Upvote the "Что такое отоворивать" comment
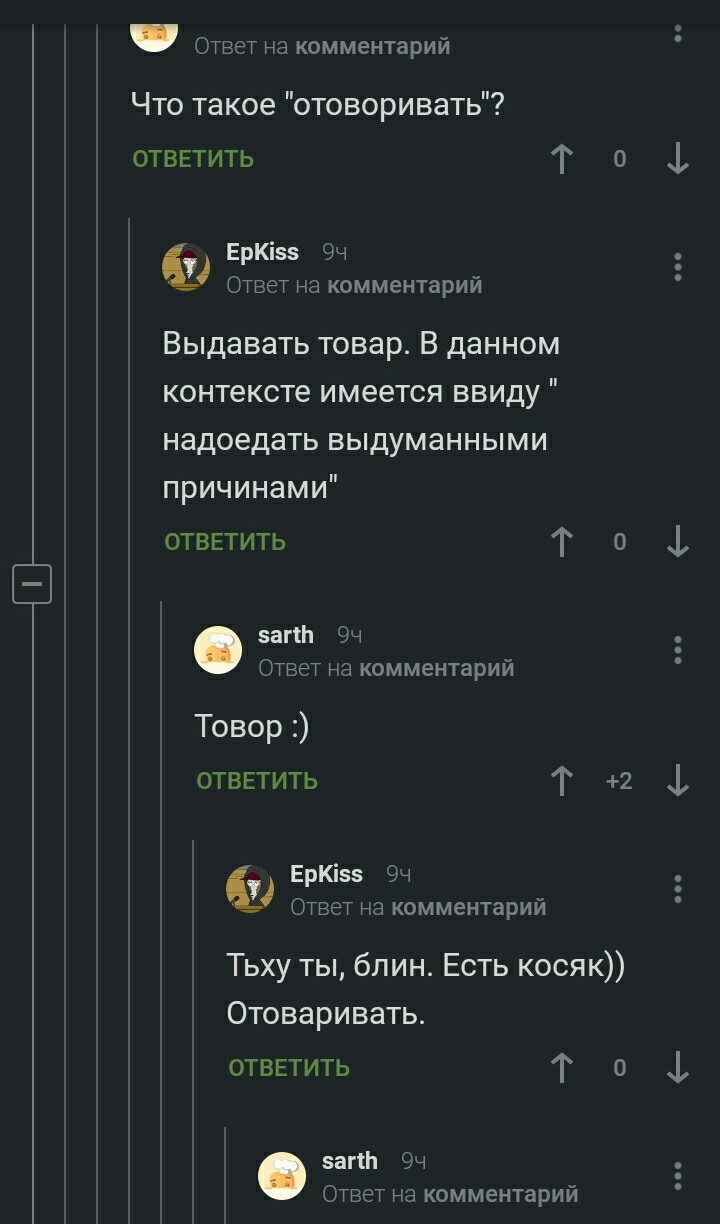 pos(562,159)
